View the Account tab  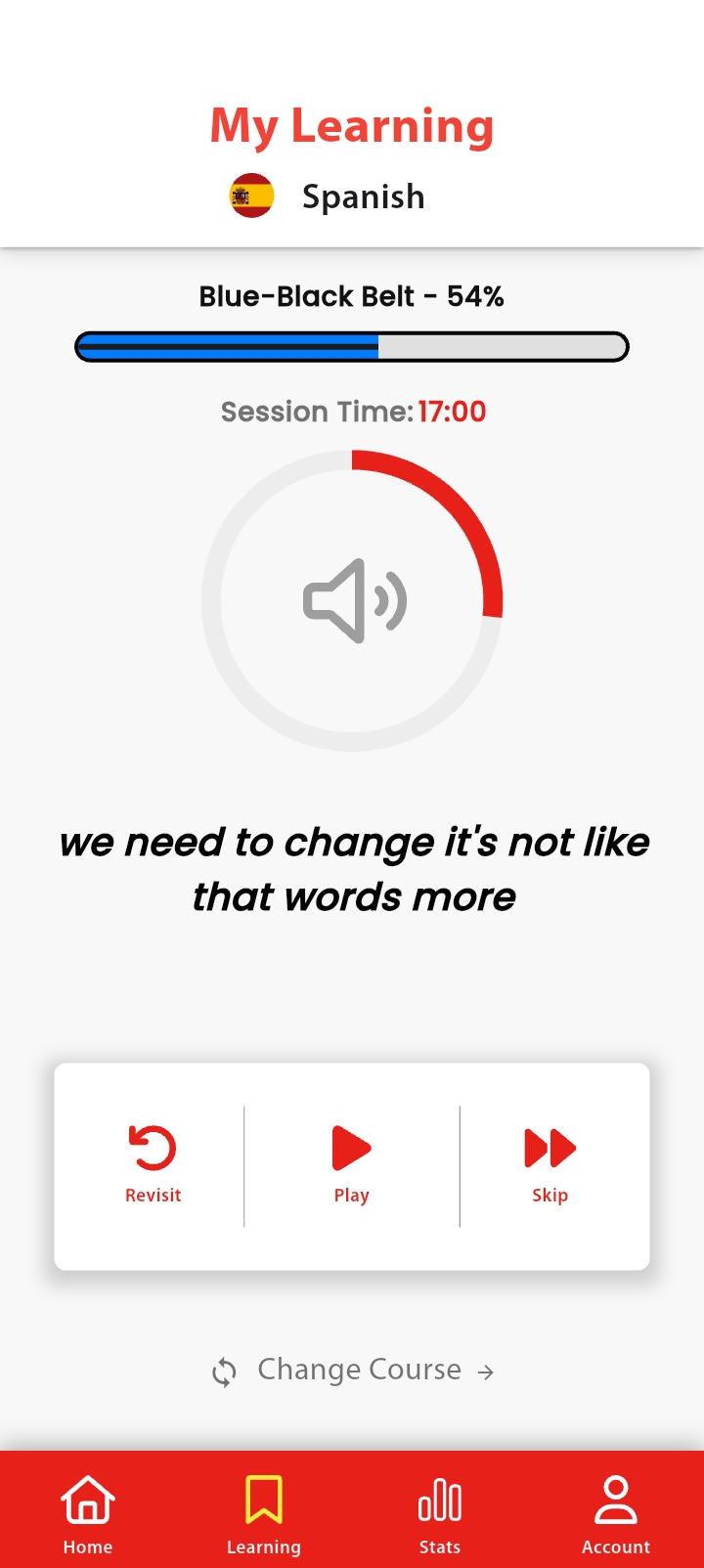click(616, 1511)
